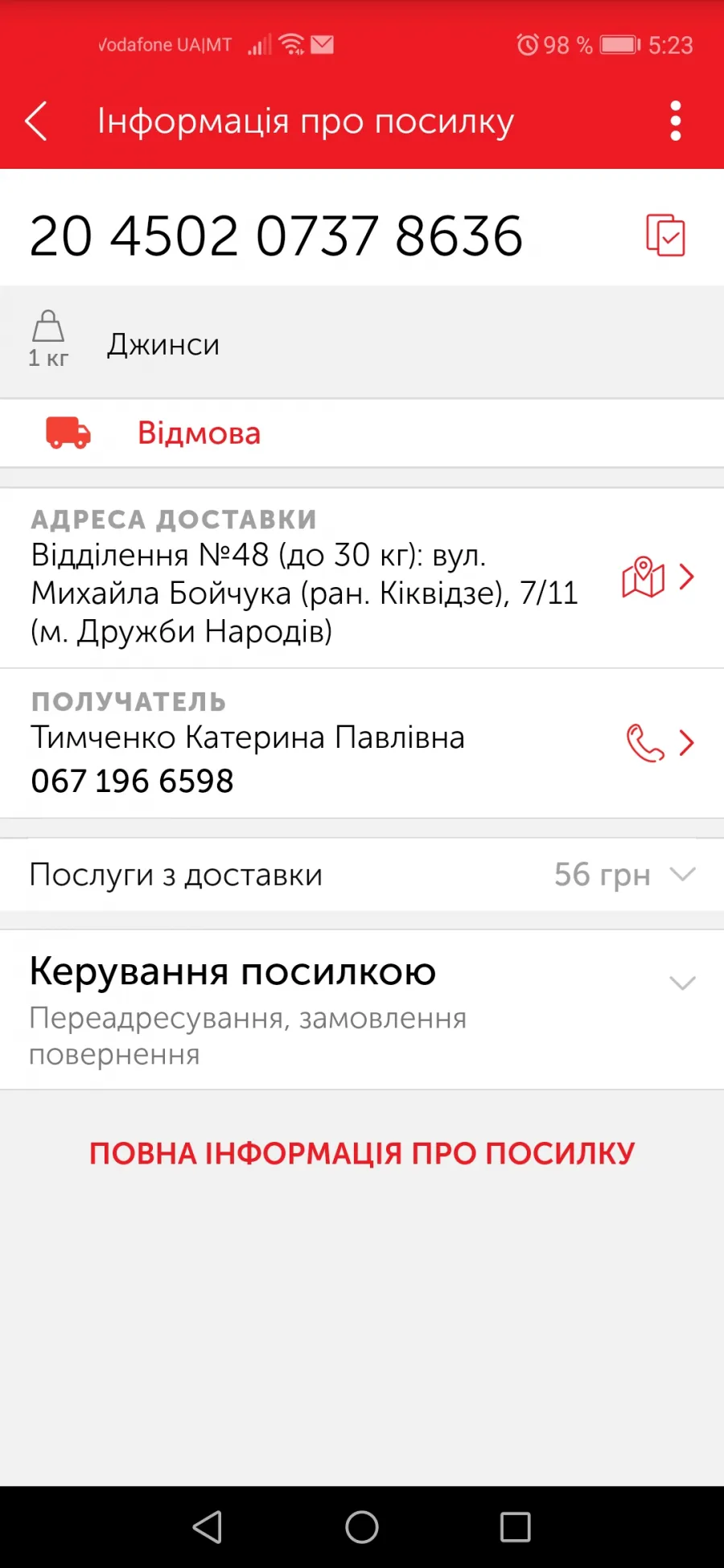Image resolution: width=724 pixels, height=1568 pixels.
Task: Open the three-dot overflow menu
Action: pyautogui.click(x=675, y=121)
